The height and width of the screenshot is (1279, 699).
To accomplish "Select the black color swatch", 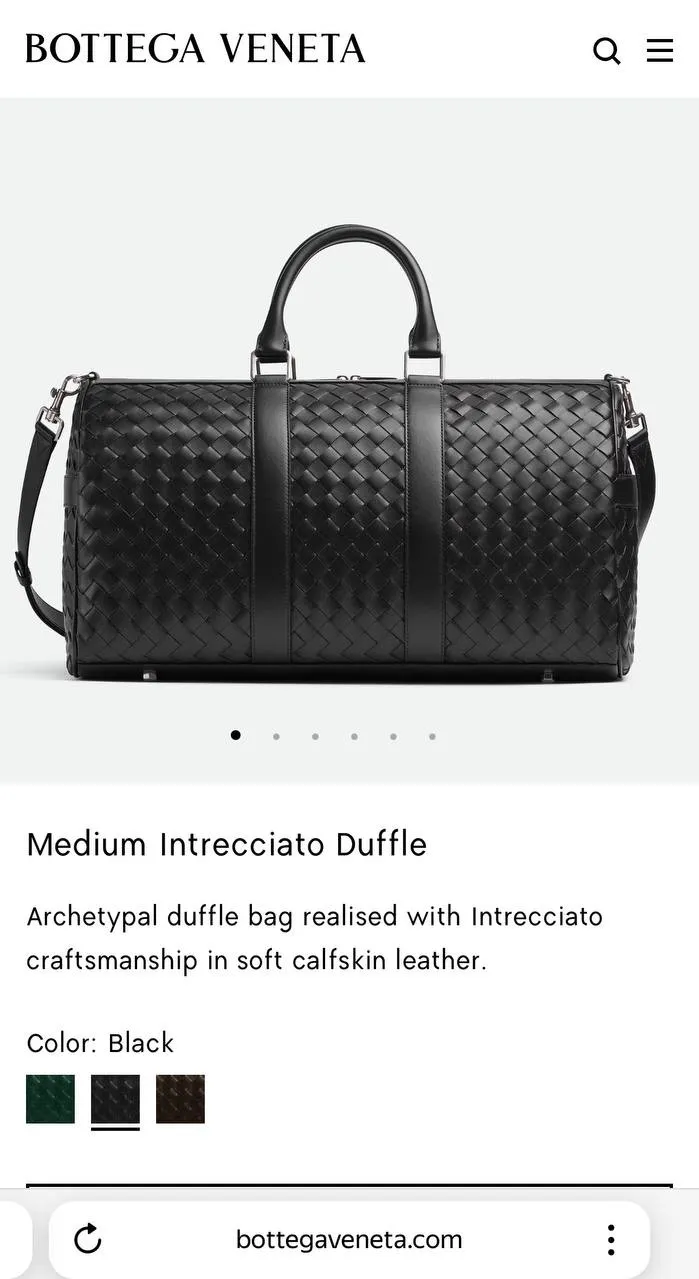I will (x=115, y=1099).
